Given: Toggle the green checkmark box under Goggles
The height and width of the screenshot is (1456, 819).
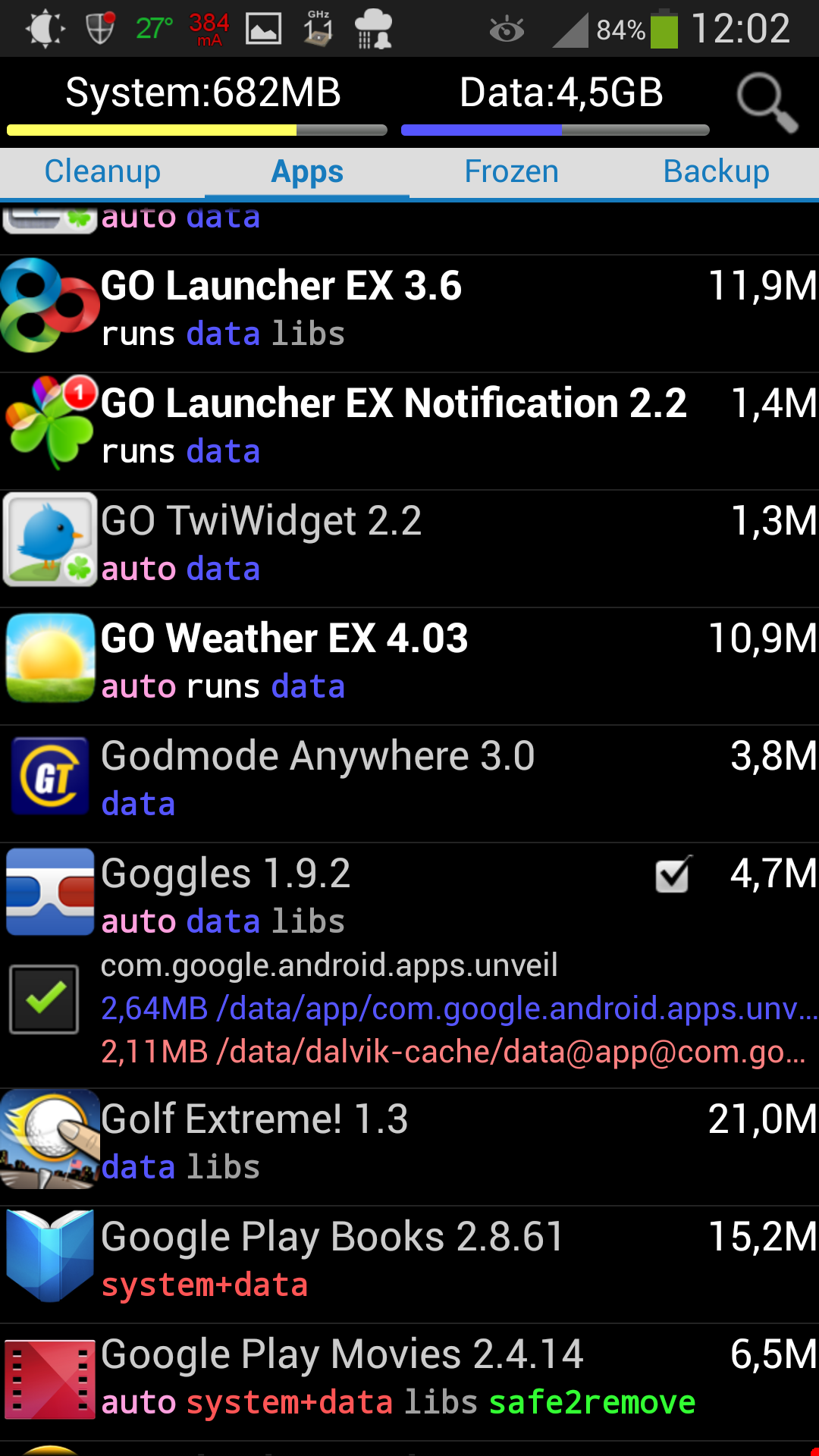Looking at the screenshot, I should point(45,999).
